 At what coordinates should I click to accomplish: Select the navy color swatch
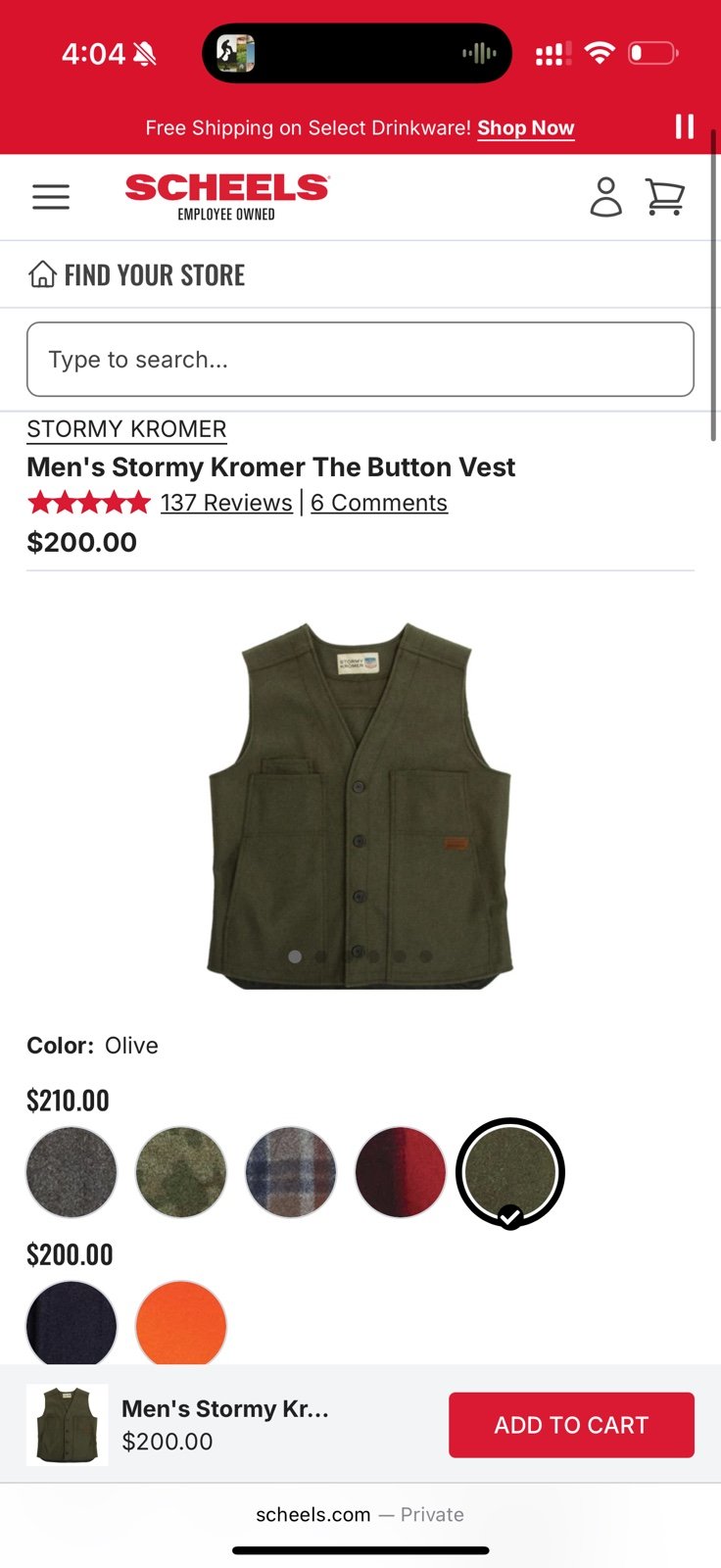tap(72, 1323)
